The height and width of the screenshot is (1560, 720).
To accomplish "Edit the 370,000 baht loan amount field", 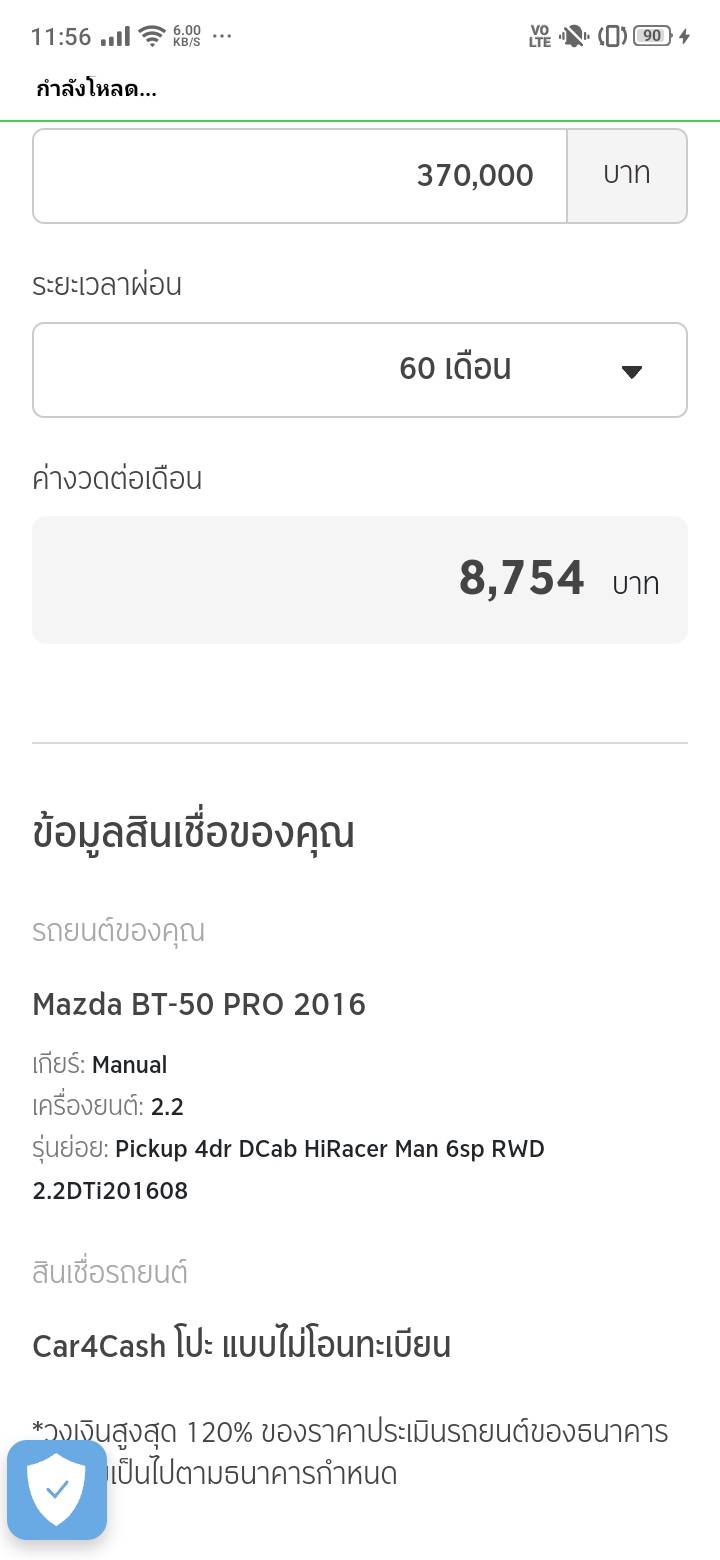I will pyautogui.click(x=300, y=176).
